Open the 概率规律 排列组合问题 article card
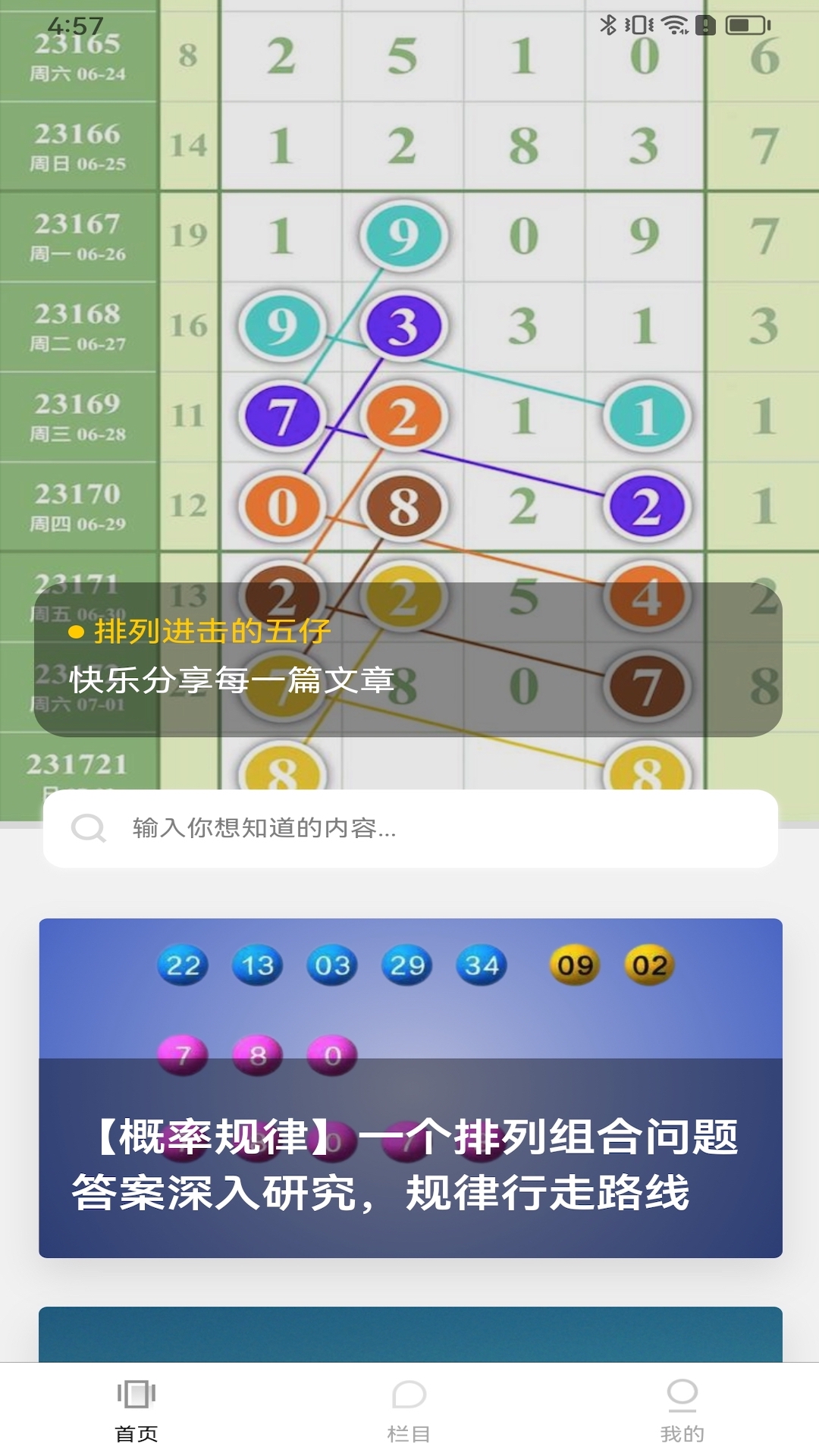This screenshot has width=819, height=1456. [409, 1087]
